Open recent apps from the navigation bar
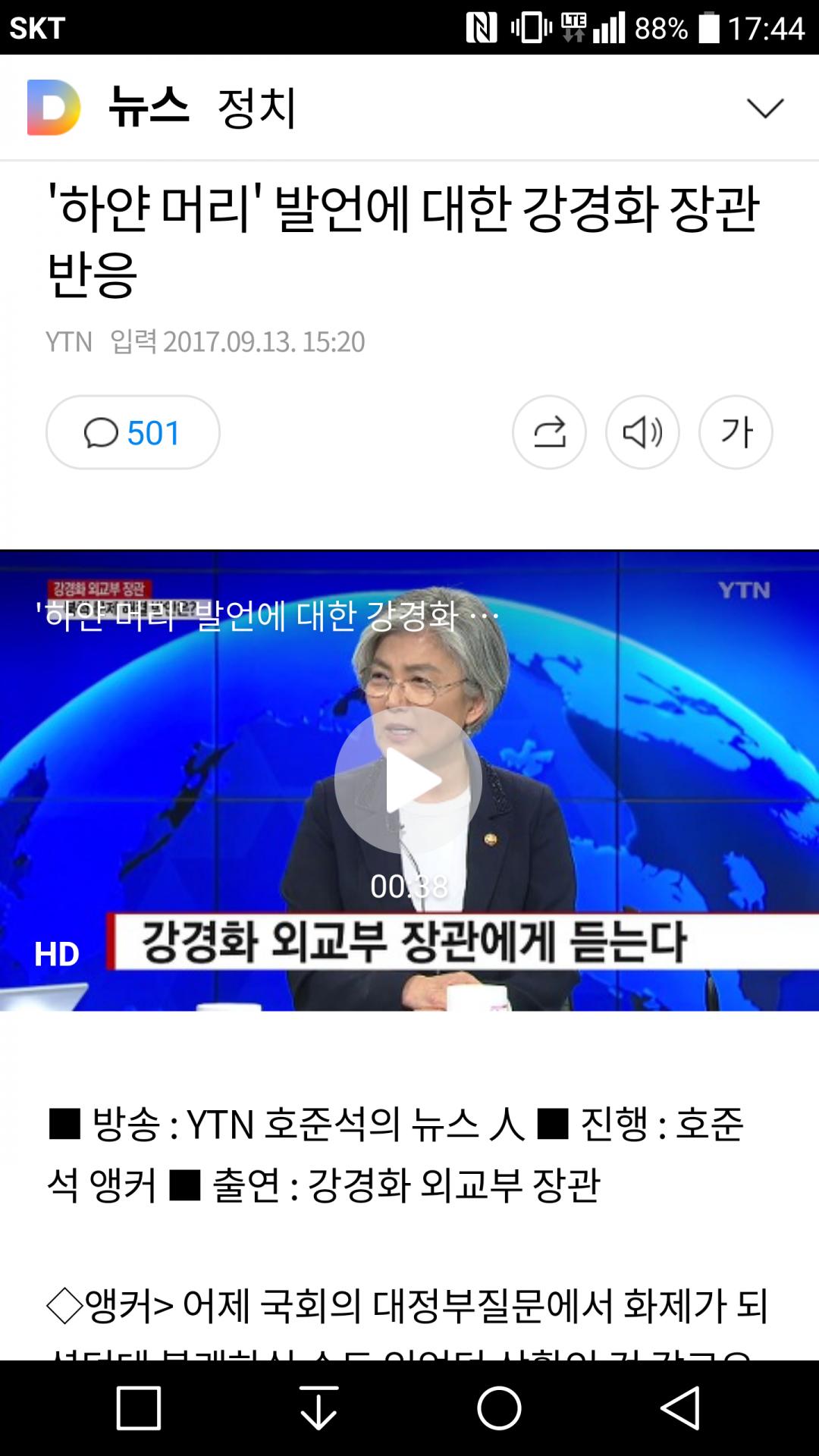 click(139, 1408)
